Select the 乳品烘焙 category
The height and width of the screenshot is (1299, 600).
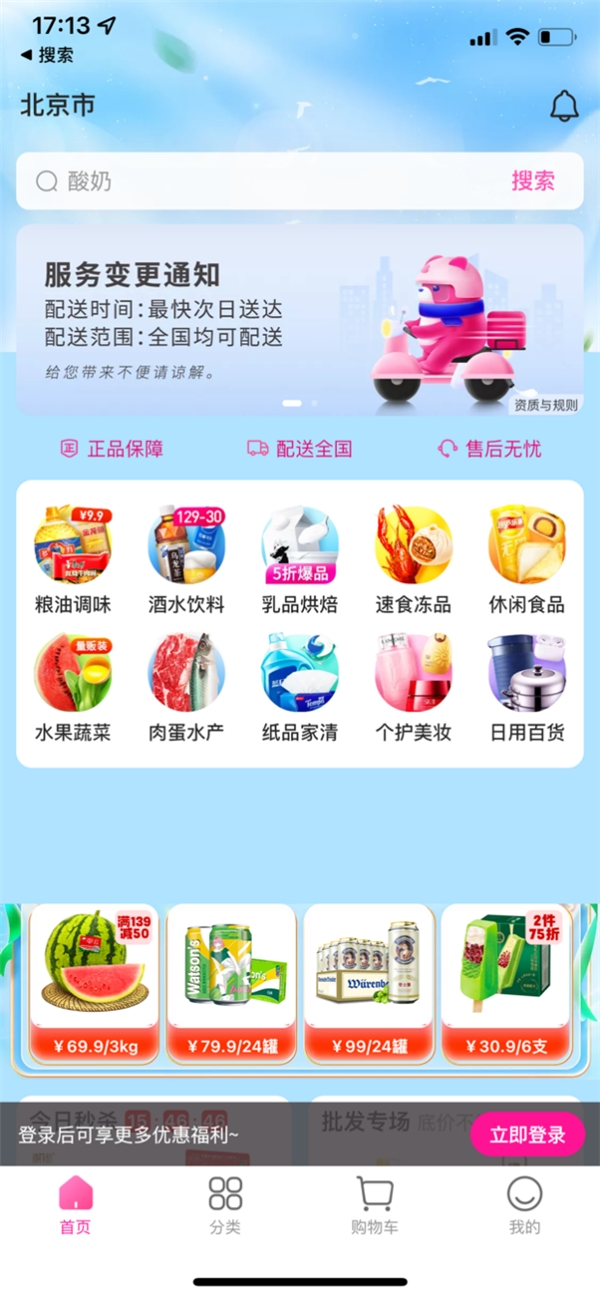[x=300, y=560]
